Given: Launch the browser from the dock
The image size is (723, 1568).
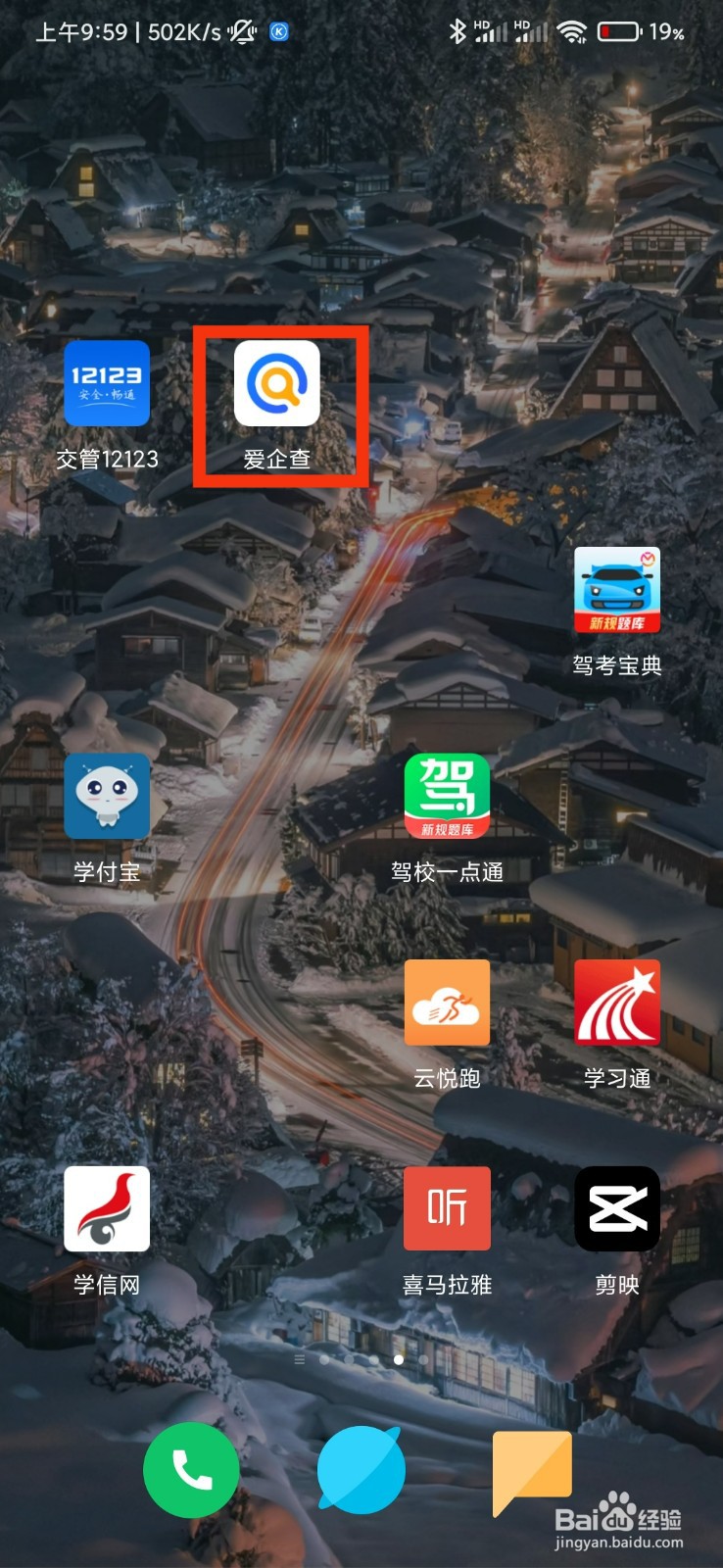Looking at the screenshot, I should tap(361, 1470).
